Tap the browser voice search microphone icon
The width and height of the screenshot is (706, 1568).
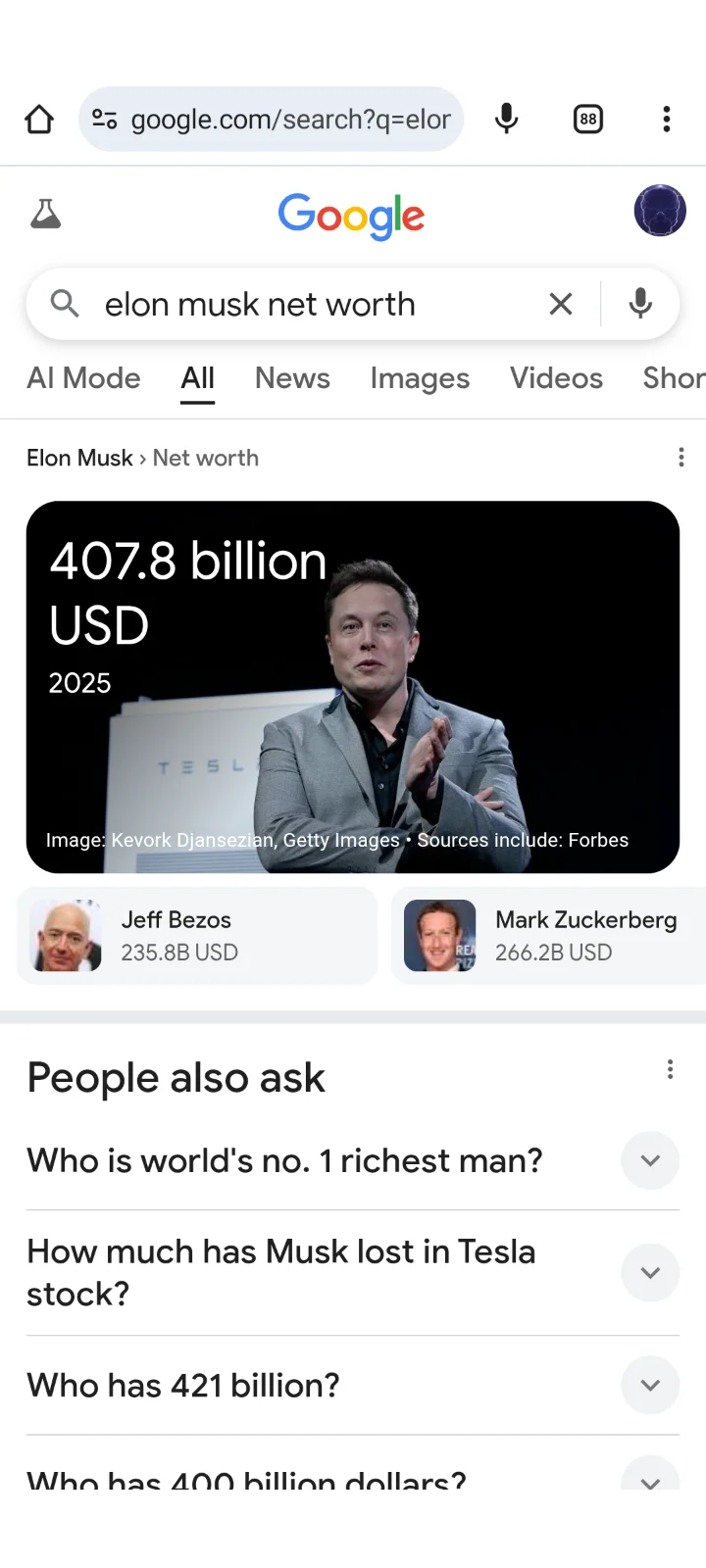[506, 119]
